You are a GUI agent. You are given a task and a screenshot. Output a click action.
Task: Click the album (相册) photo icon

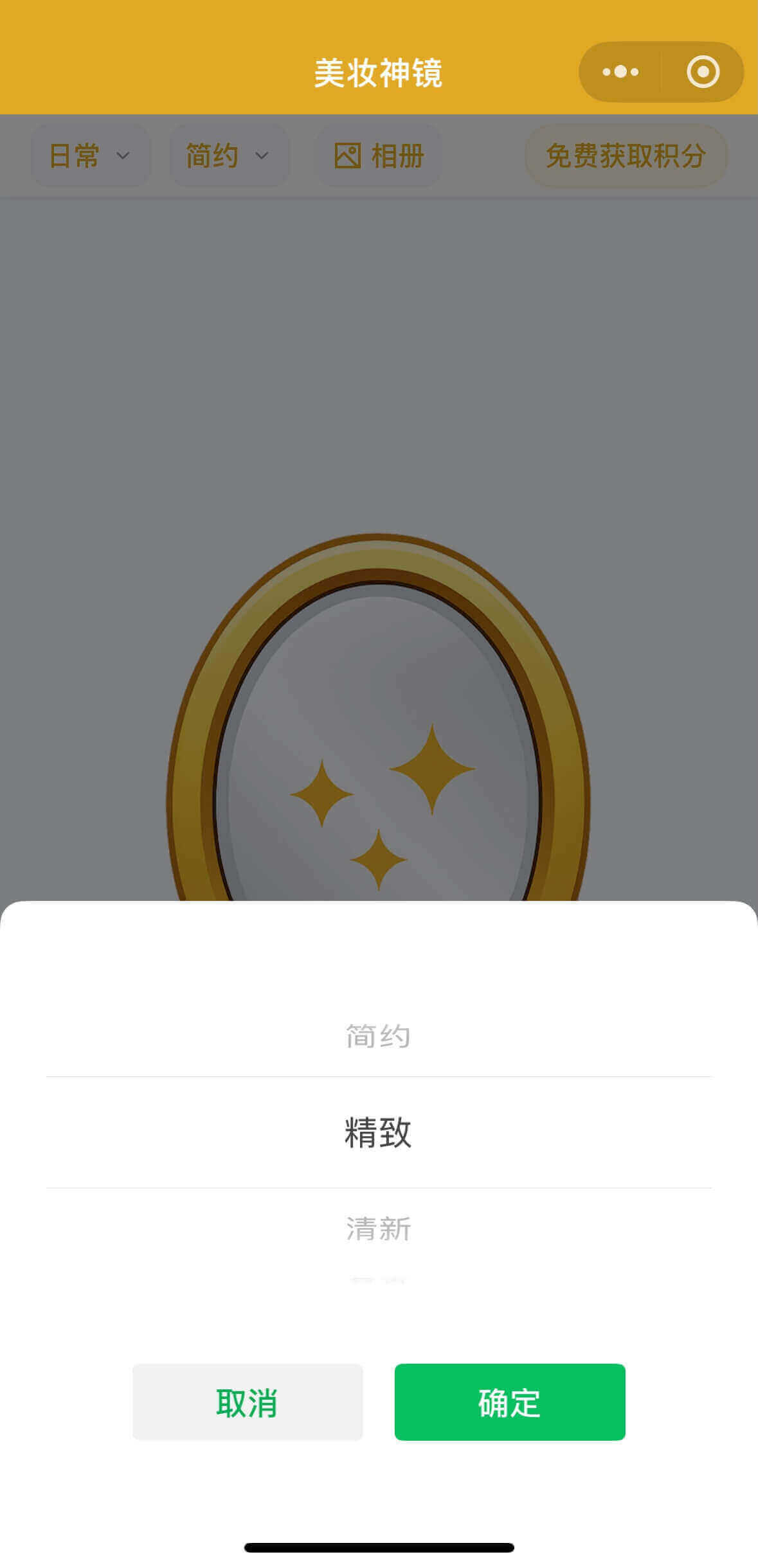(349, 155)
